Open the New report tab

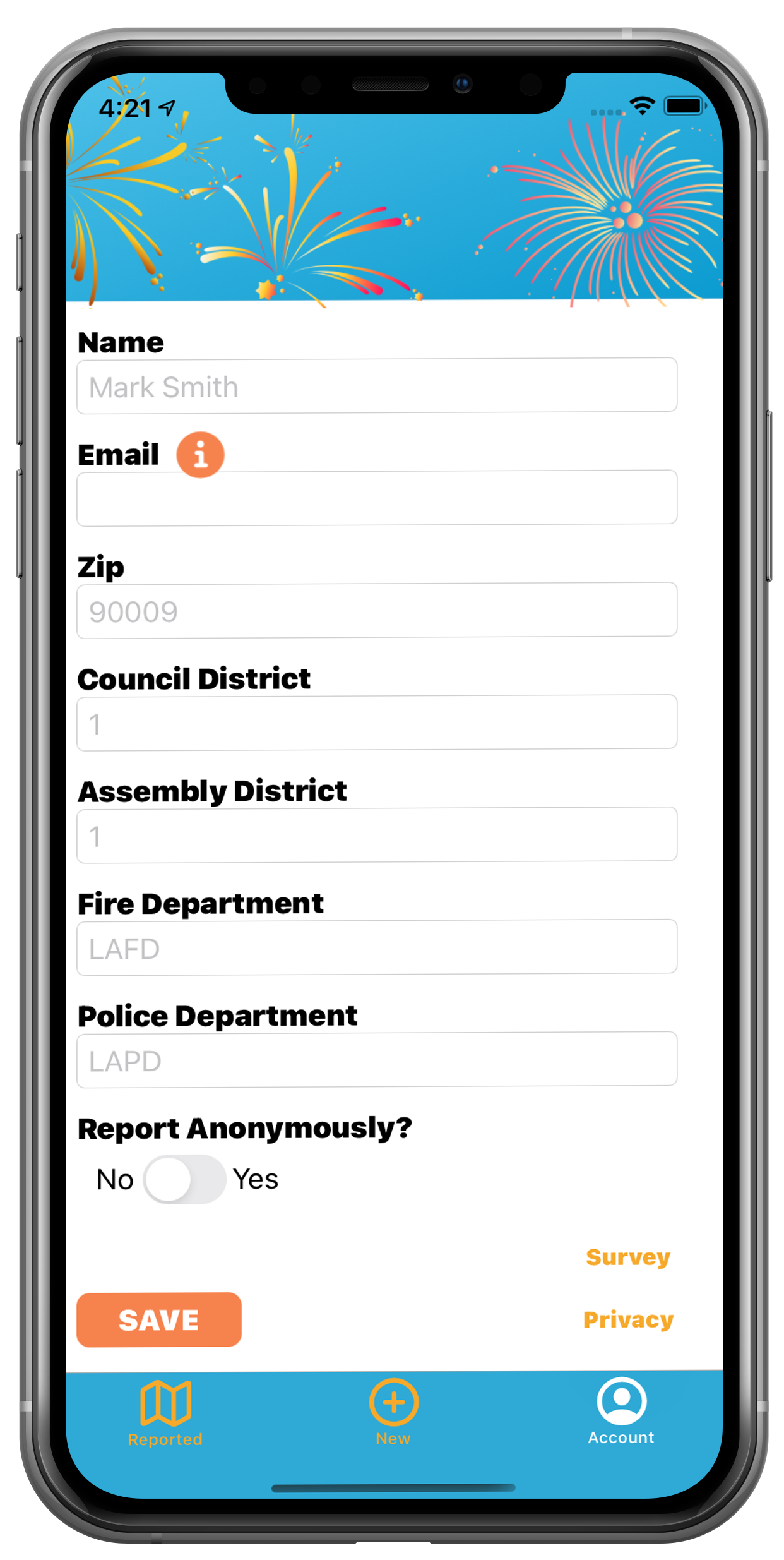393,1411
